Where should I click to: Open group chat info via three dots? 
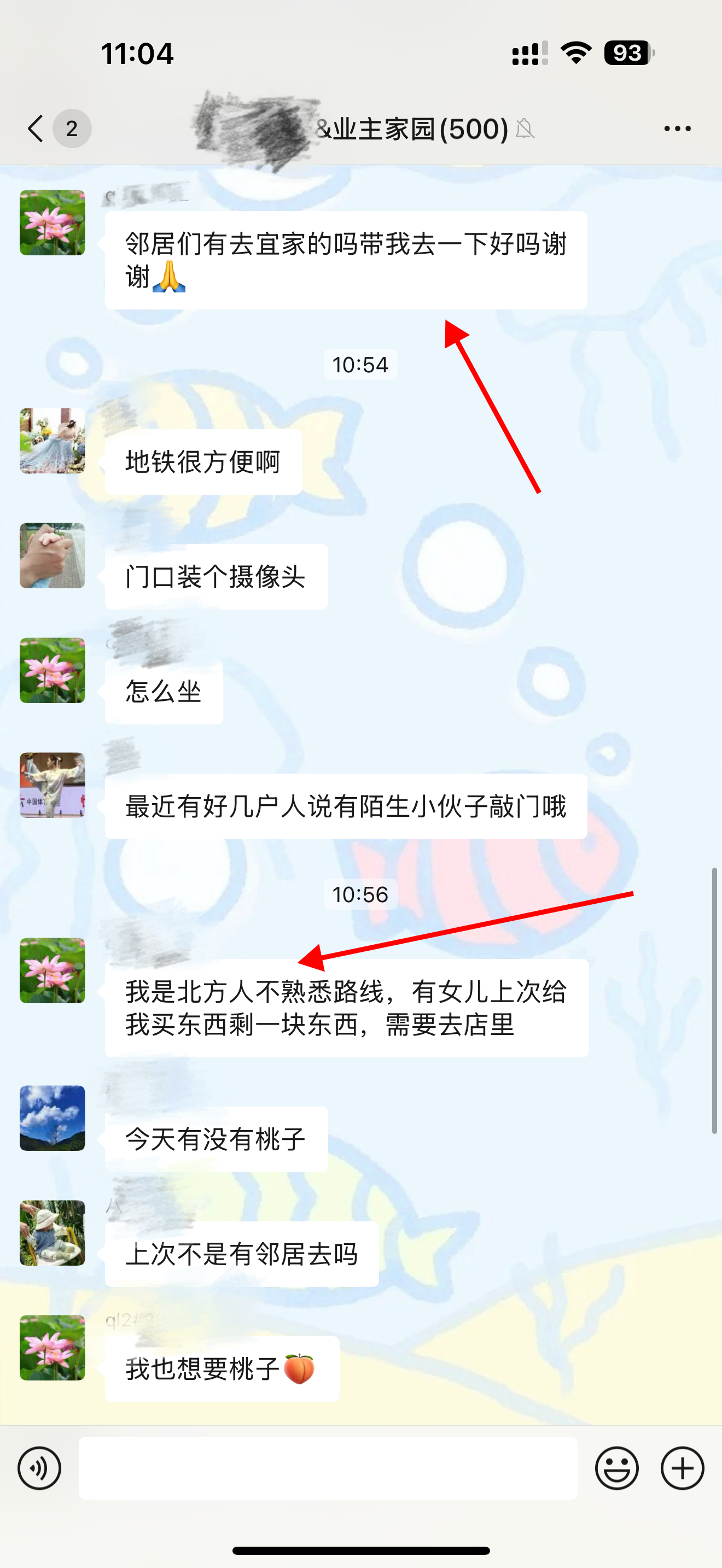[x=677, y=128]
